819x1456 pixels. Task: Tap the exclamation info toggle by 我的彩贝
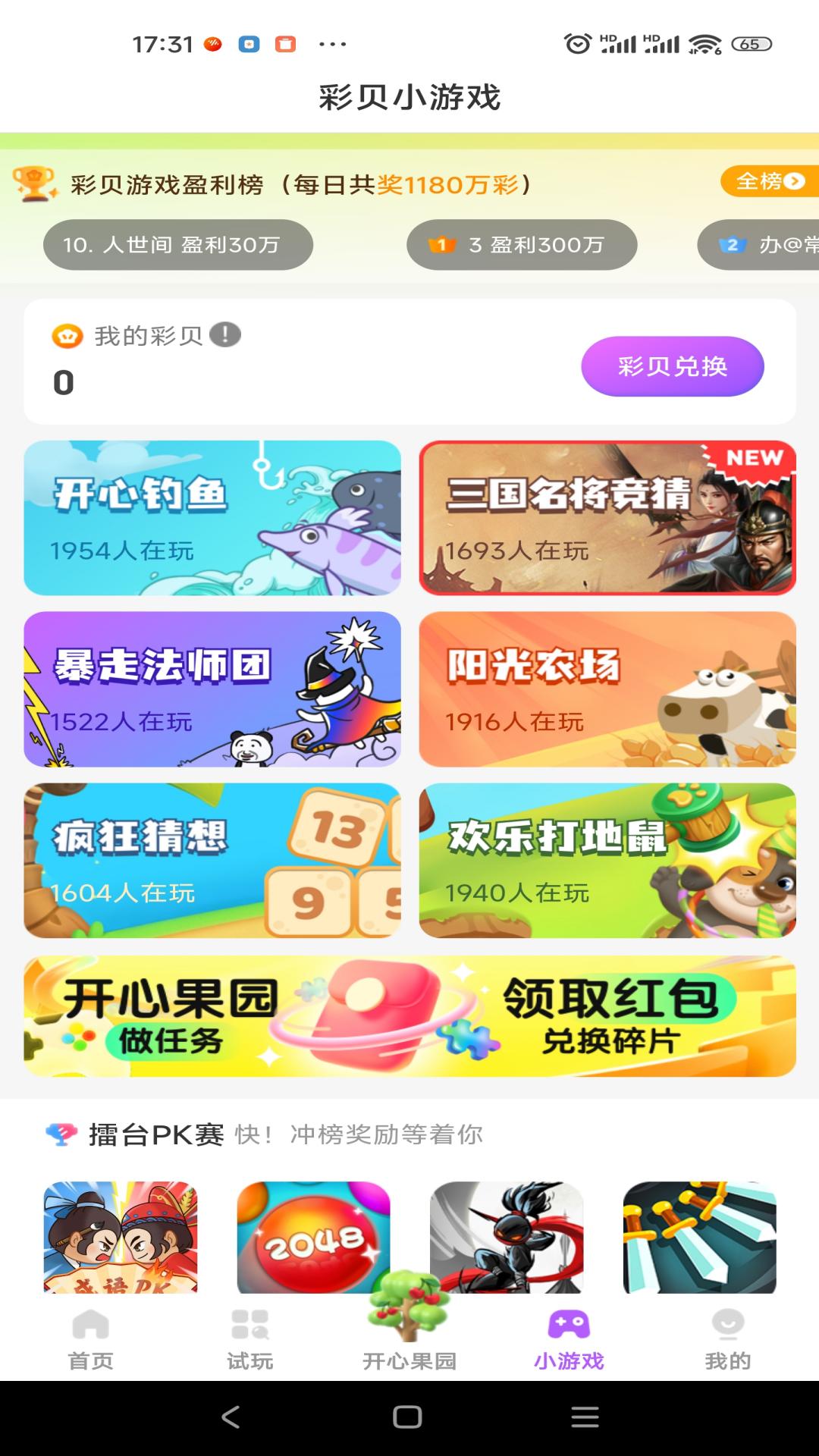(226, 334)
